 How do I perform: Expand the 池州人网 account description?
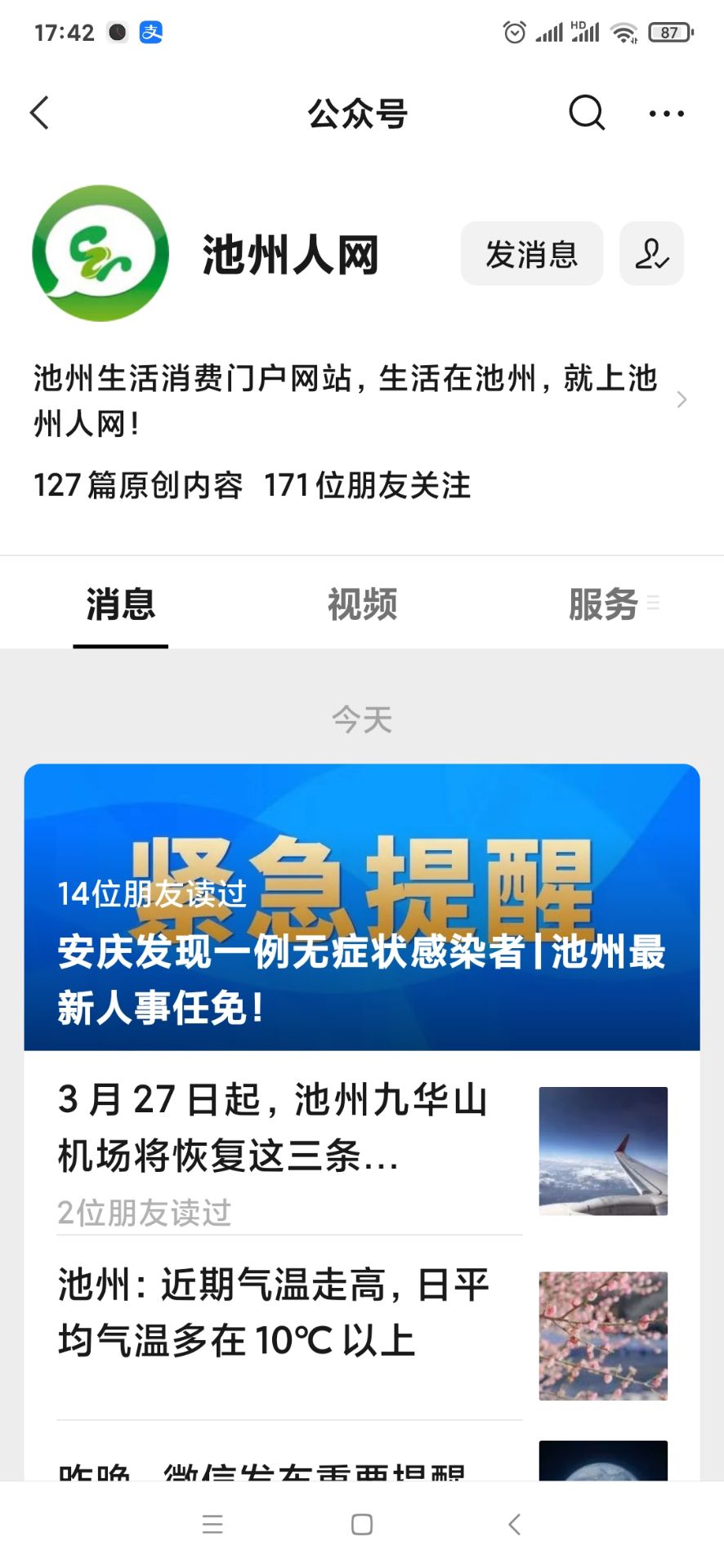(x=681, y=399)
